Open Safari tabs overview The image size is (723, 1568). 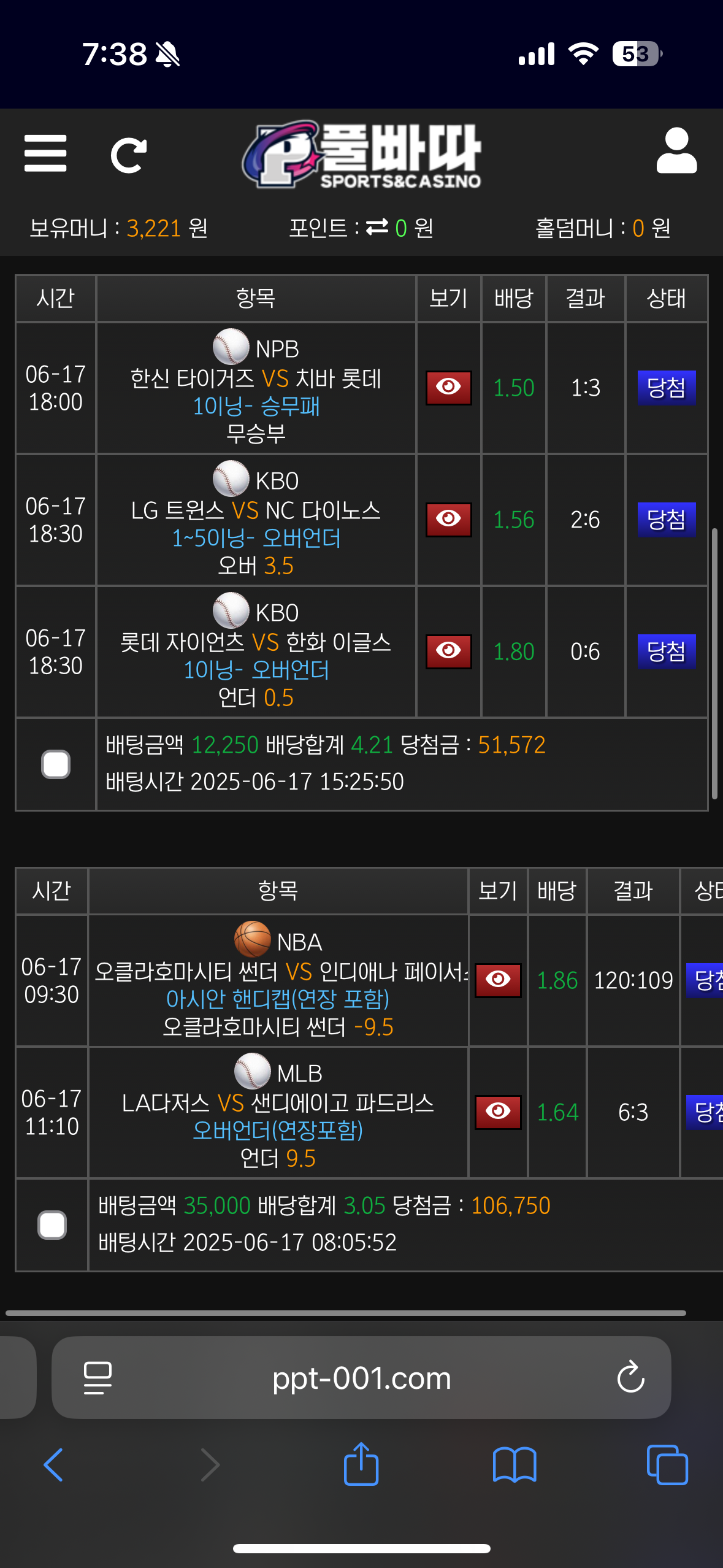tap(667, 1465)
